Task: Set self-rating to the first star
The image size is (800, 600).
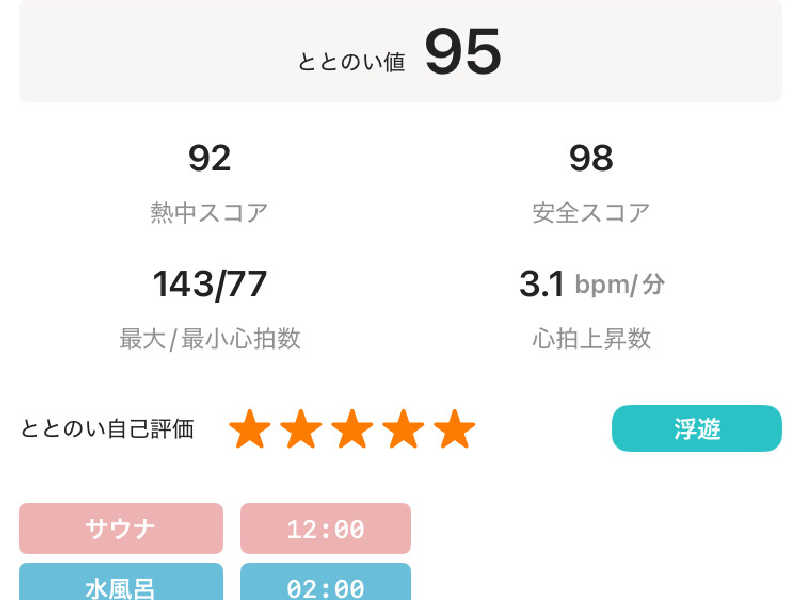Action: tap(250, 429)
